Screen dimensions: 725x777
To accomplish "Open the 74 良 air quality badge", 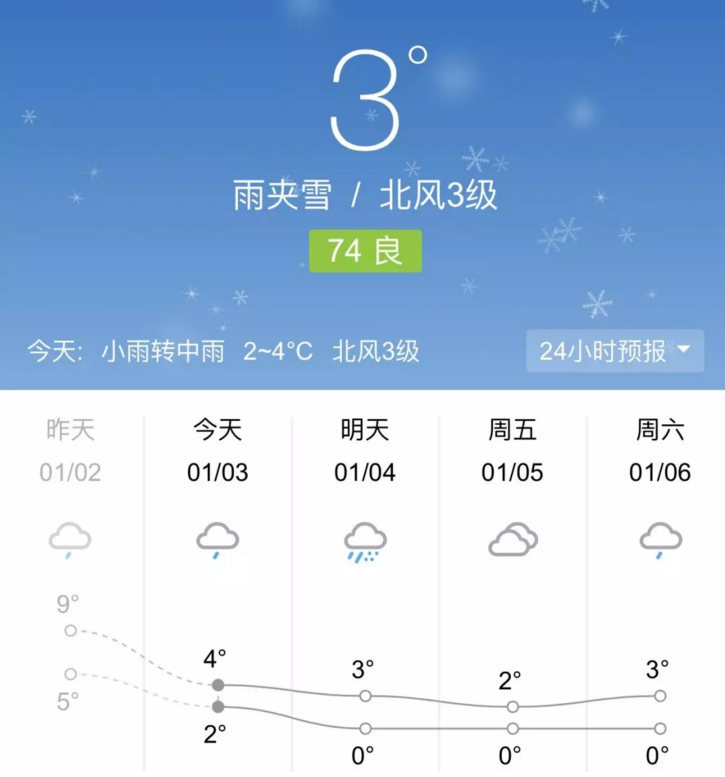I will (365, 251).
